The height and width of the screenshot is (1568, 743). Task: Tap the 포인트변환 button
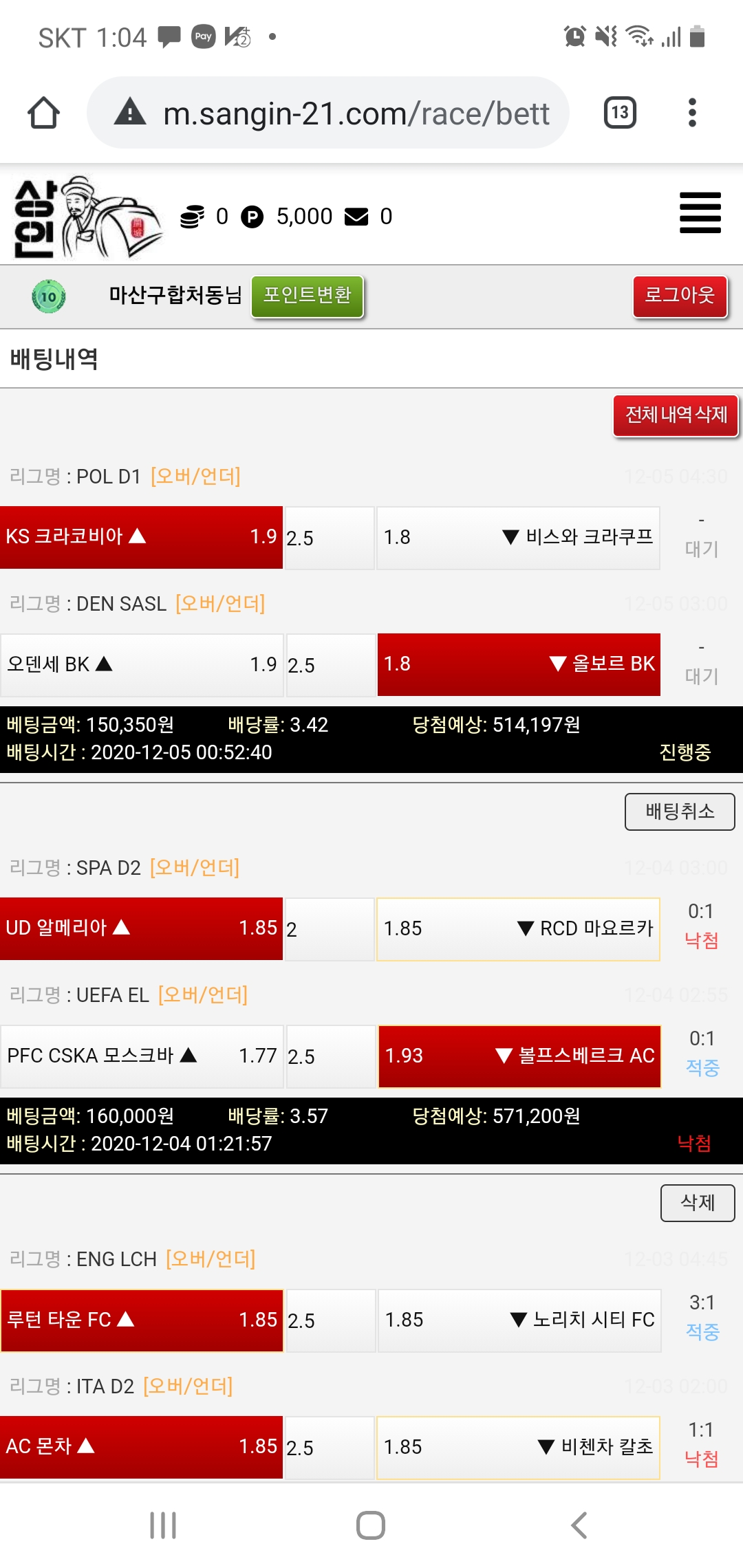pos(307,296)
